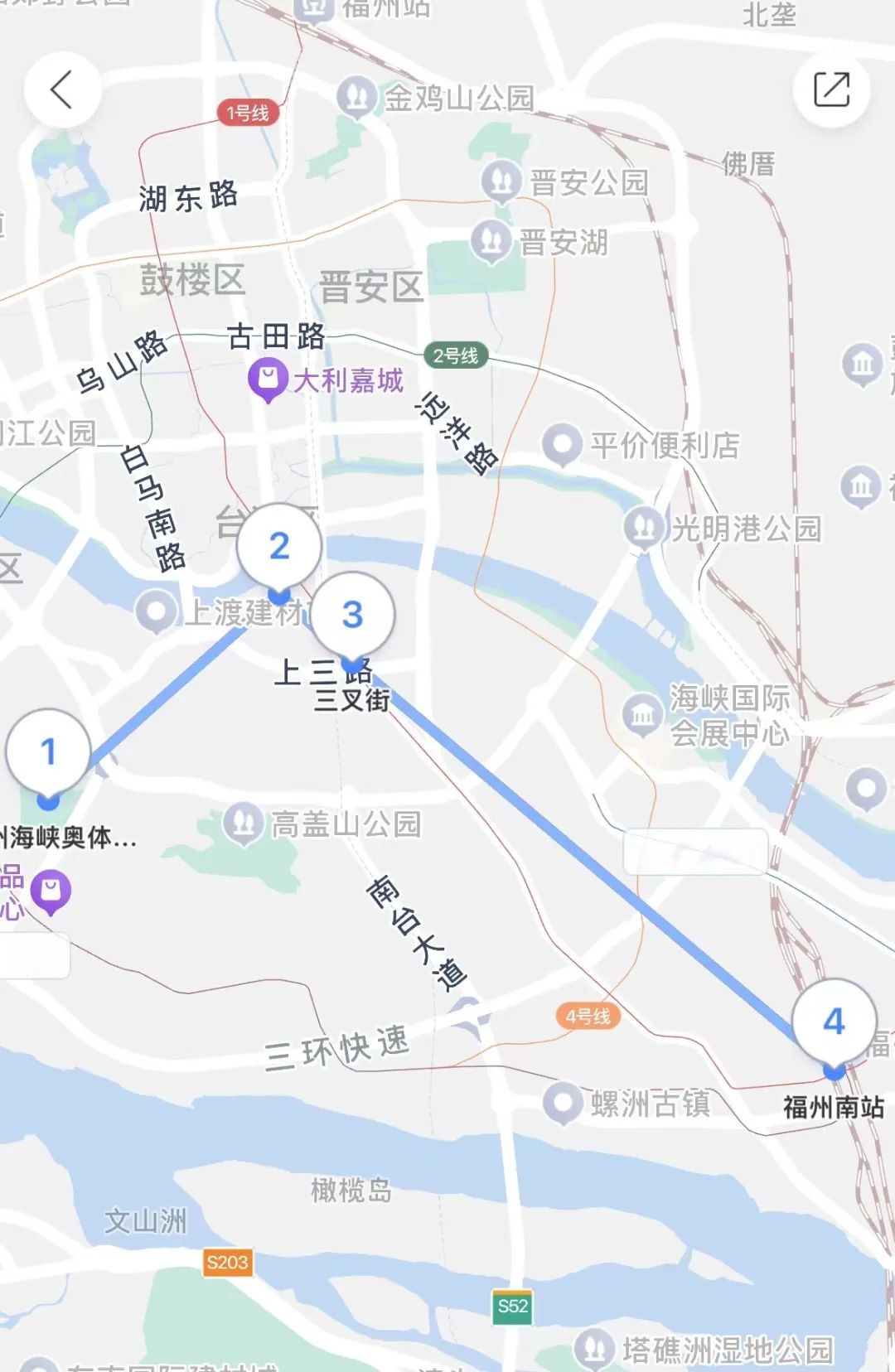Open 光明港公园 park marker
This screenshot has height=1372, width=895.
point(642,528)
